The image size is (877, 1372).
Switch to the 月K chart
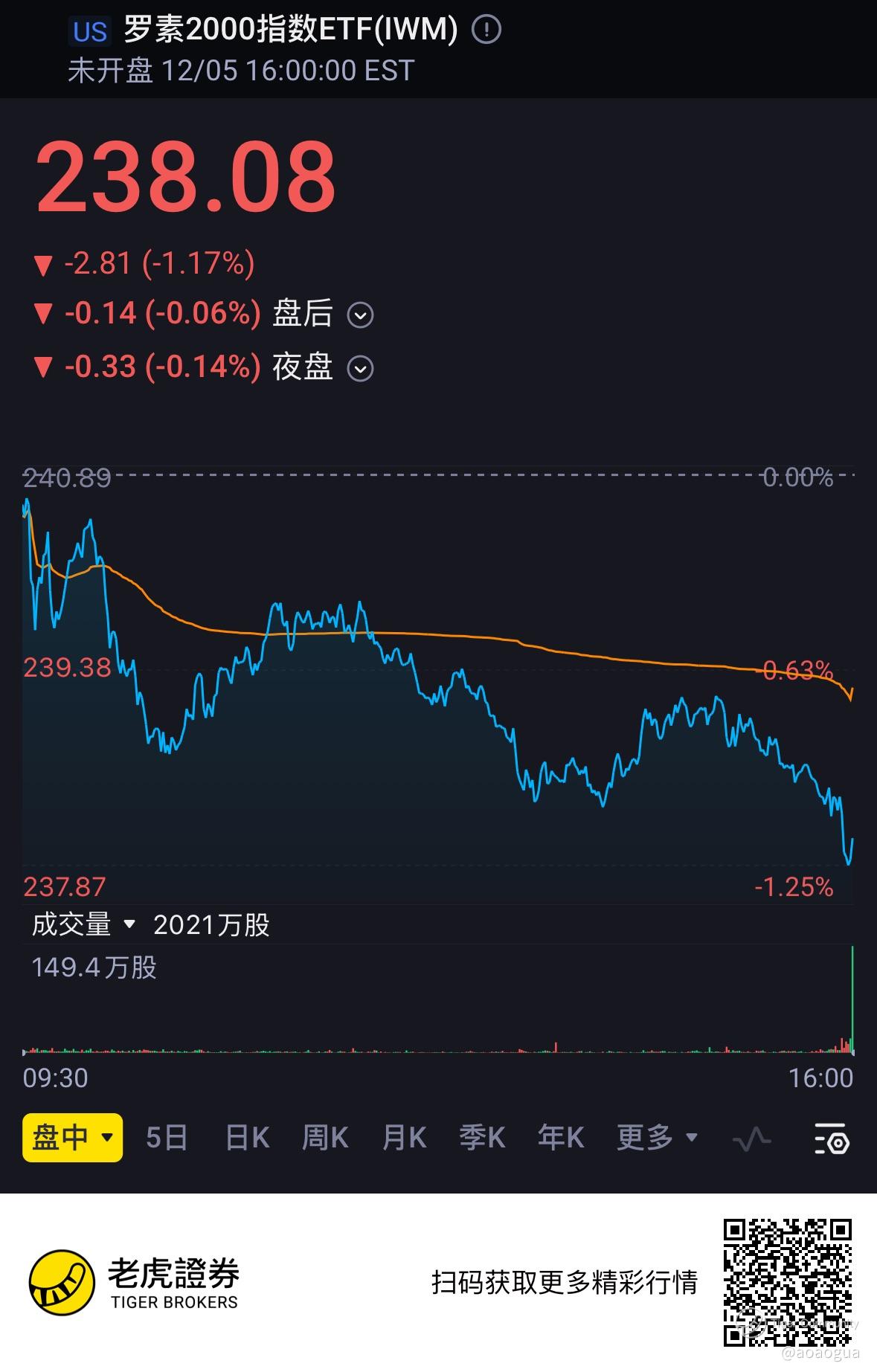tap(404, 1138)
